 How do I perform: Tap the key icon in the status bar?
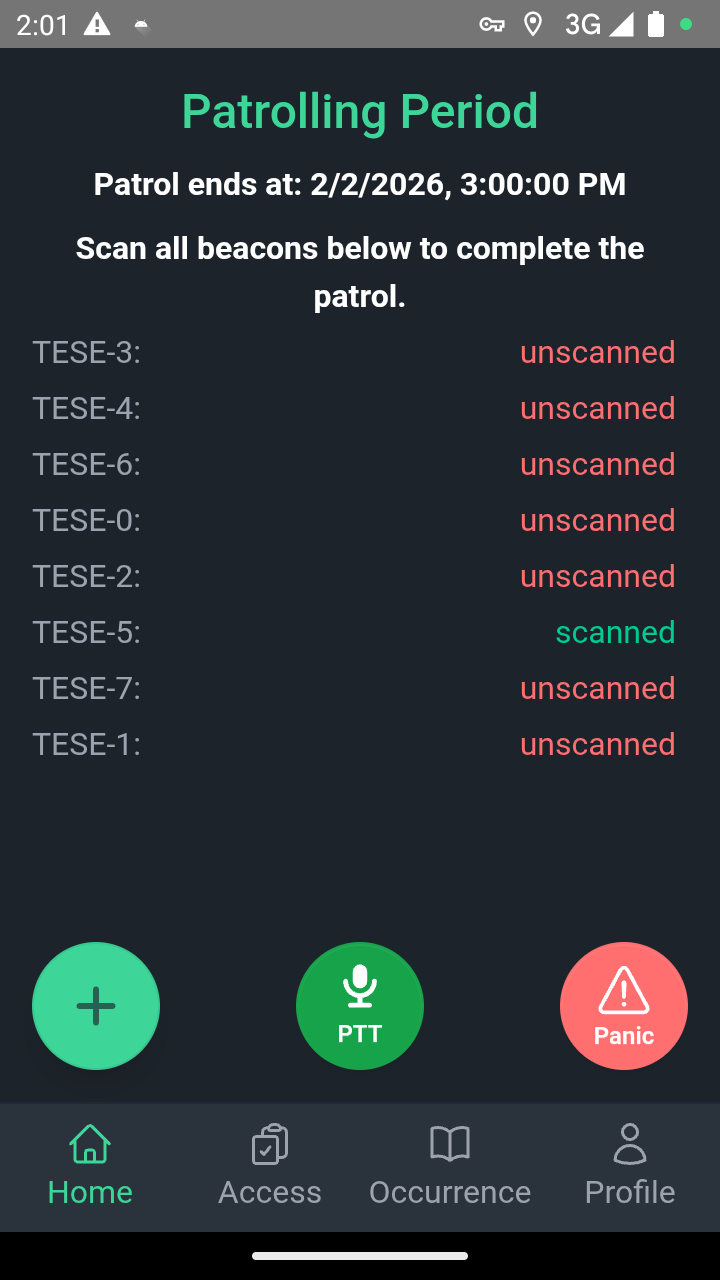[489, 24]
